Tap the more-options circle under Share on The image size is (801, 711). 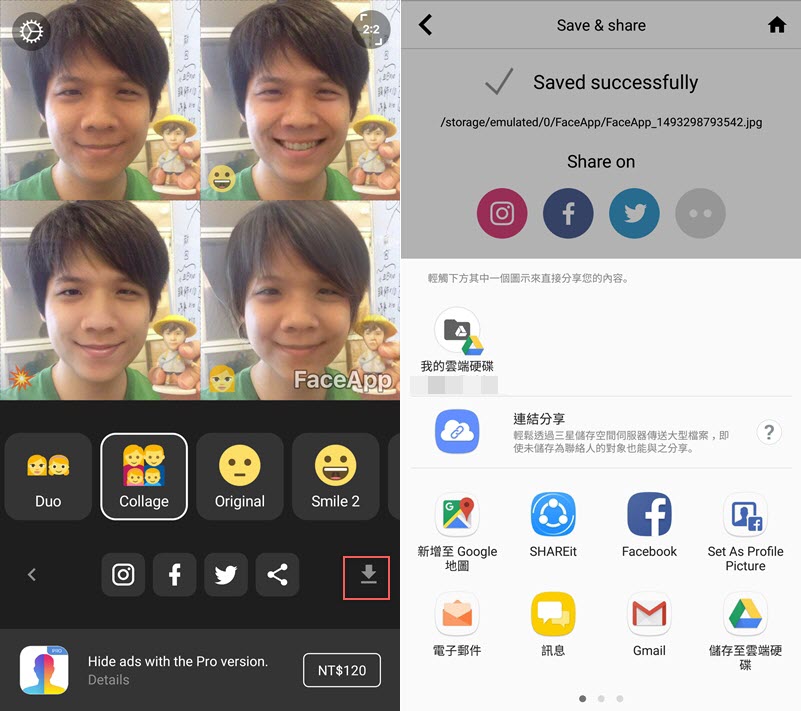coord(700,214)
